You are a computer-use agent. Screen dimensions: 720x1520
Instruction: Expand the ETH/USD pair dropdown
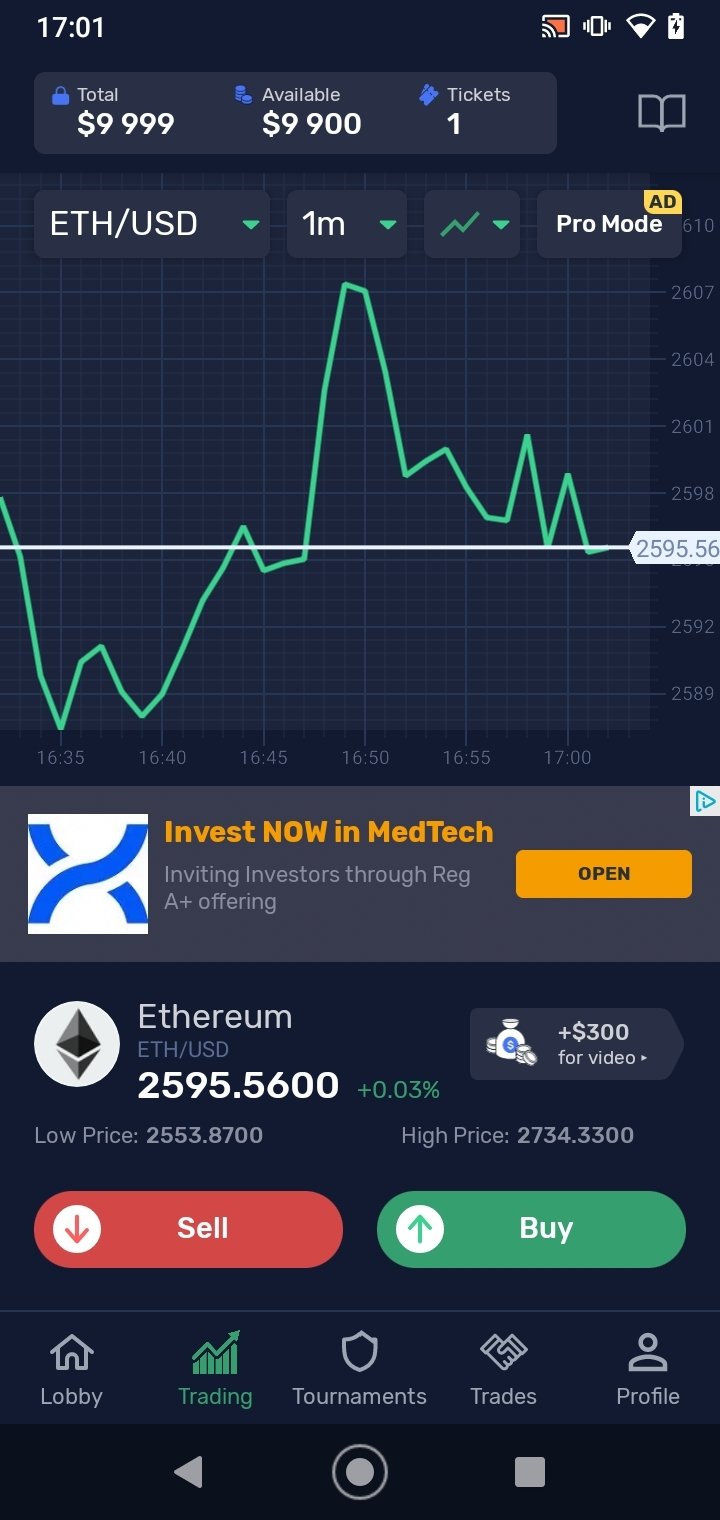152,224
